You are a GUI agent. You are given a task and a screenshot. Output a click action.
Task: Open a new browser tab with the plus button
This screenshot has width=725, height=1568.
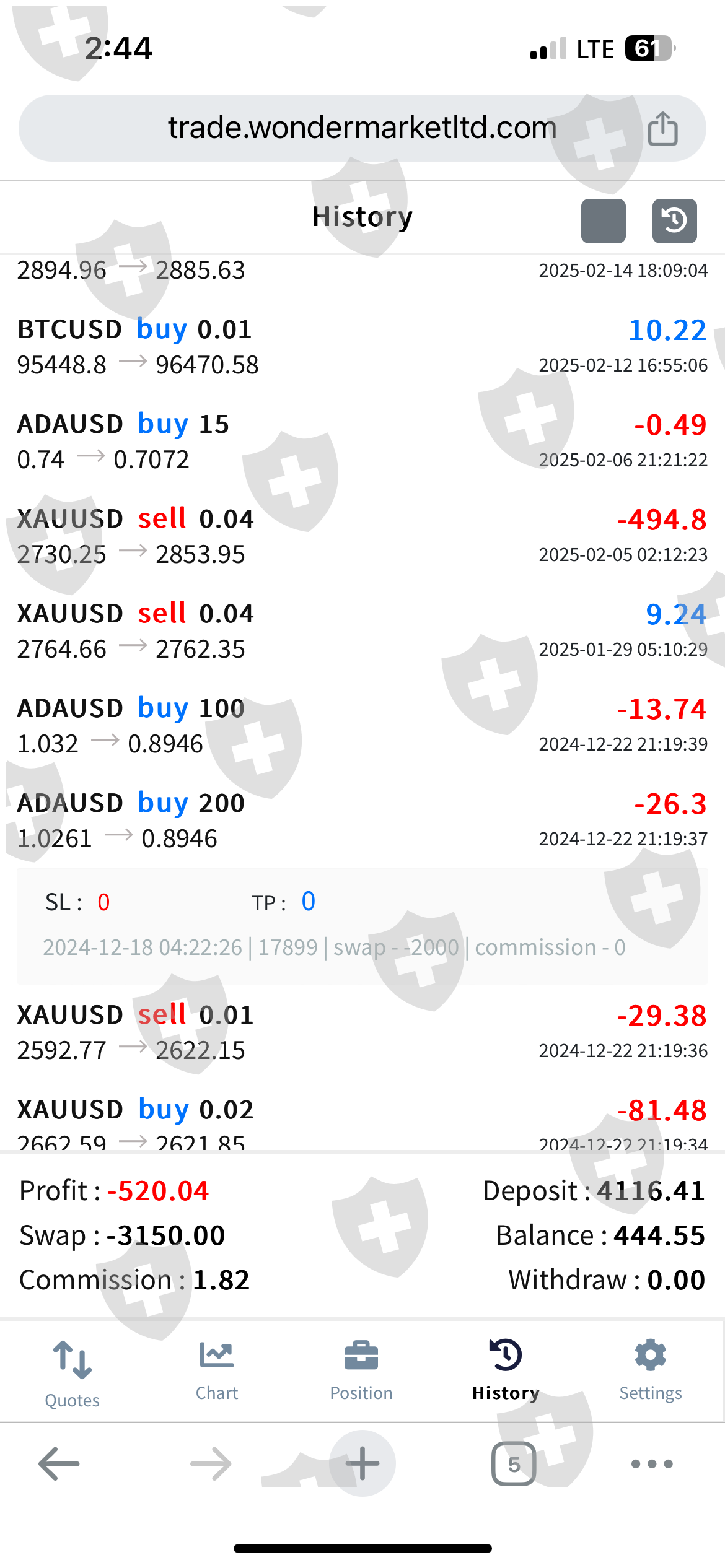point(362,1464)
